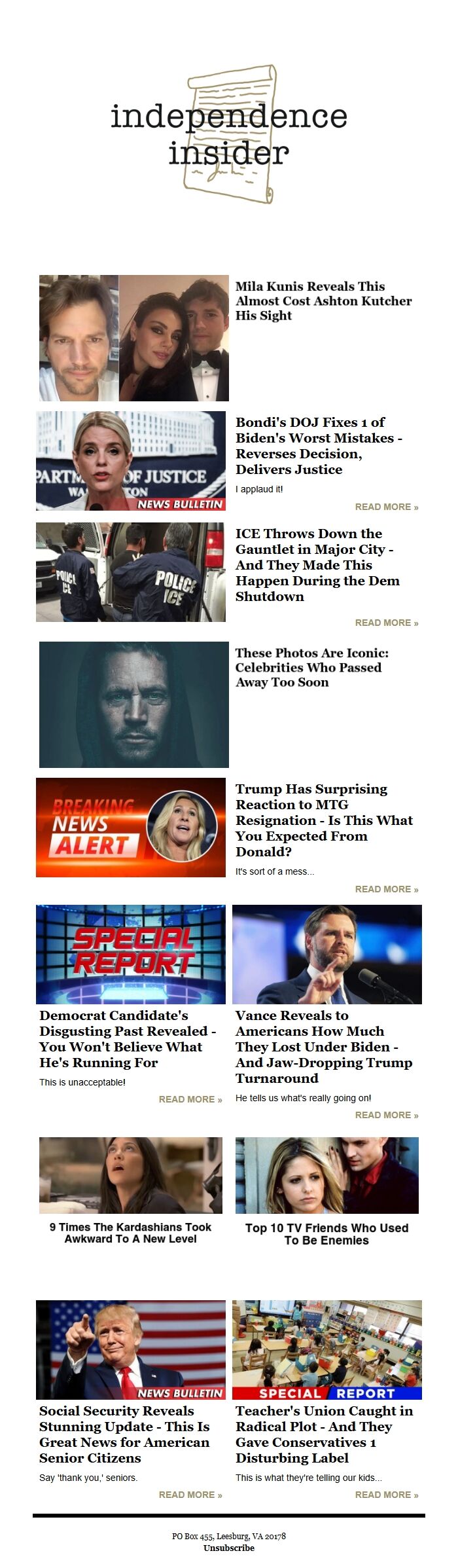Tap READ MORE under Democrat Candidate's article

pyautogui.click(x=190, y=1099)
